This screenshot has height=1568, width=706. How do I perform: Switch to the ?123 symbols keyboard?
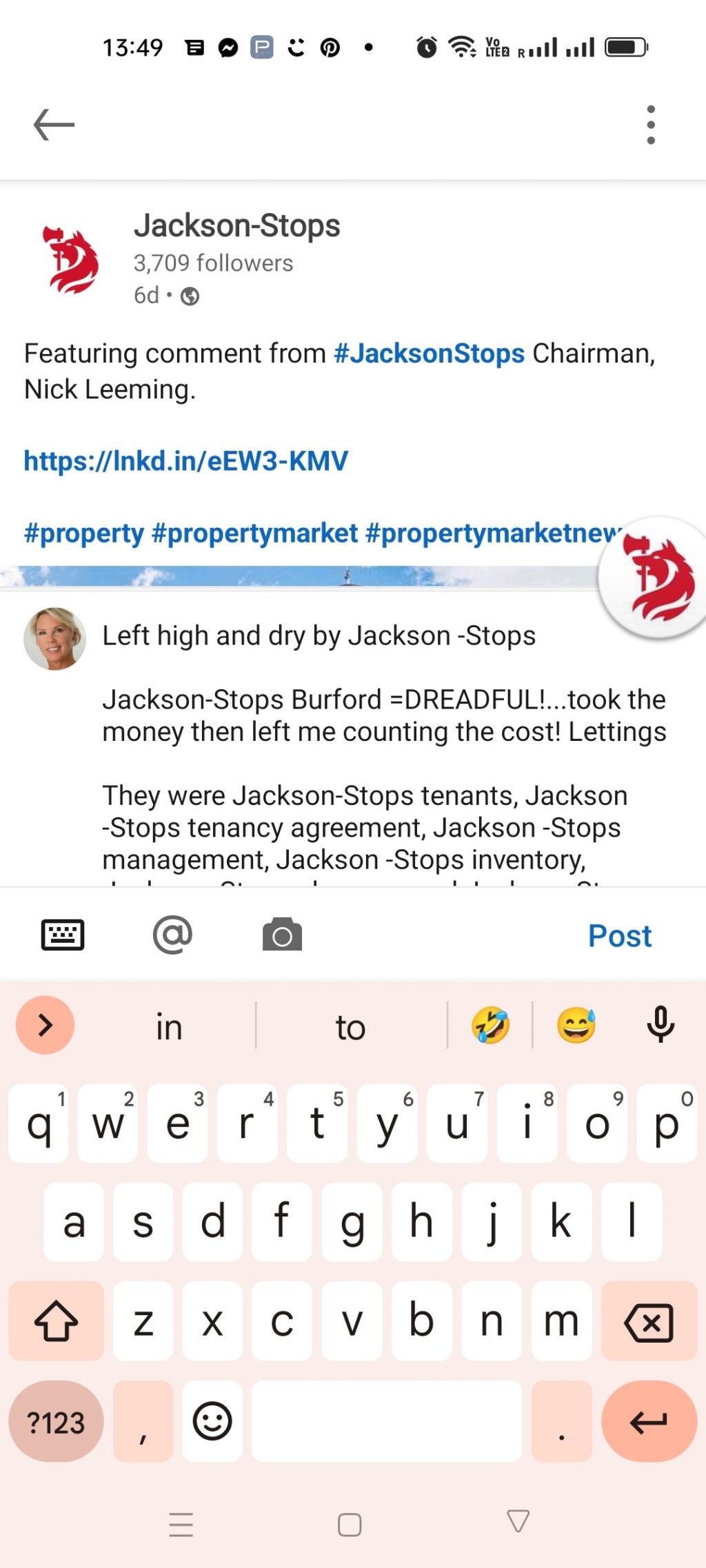point(56,1422)
